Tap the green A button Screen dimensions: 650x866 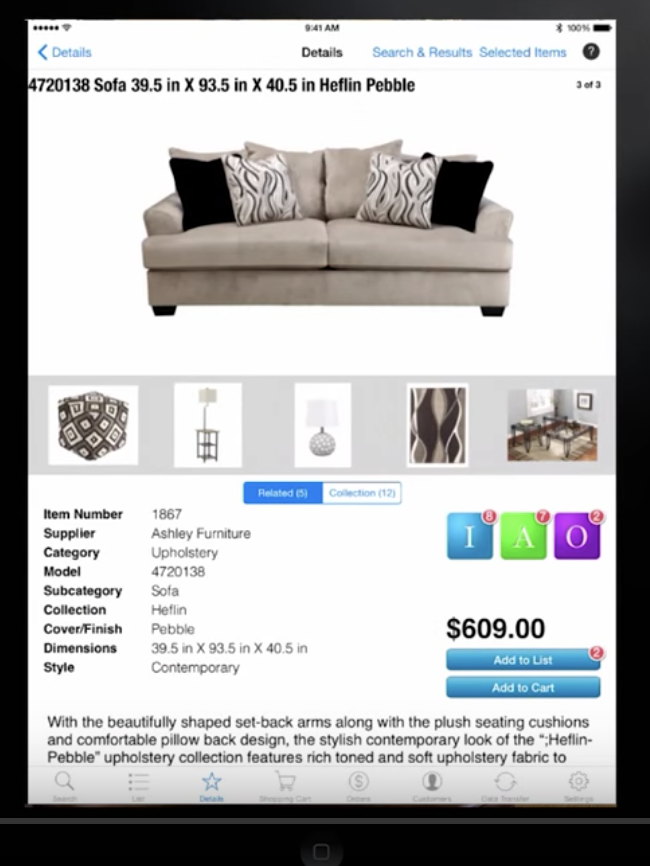click(x=524, y=536)
